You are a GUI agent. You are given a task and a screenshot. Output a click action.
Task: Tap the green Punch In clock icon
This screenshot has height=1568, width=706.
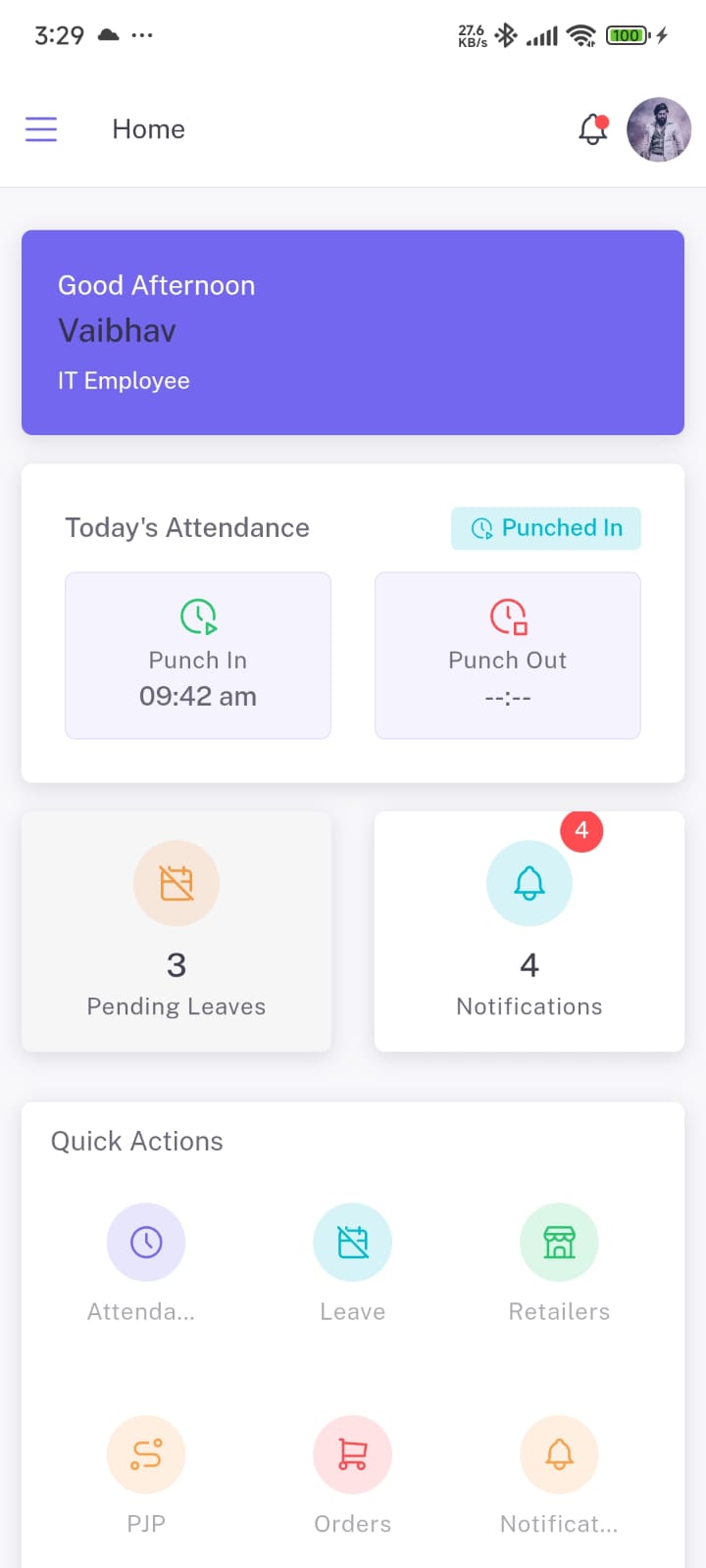[x=197, y=617]
